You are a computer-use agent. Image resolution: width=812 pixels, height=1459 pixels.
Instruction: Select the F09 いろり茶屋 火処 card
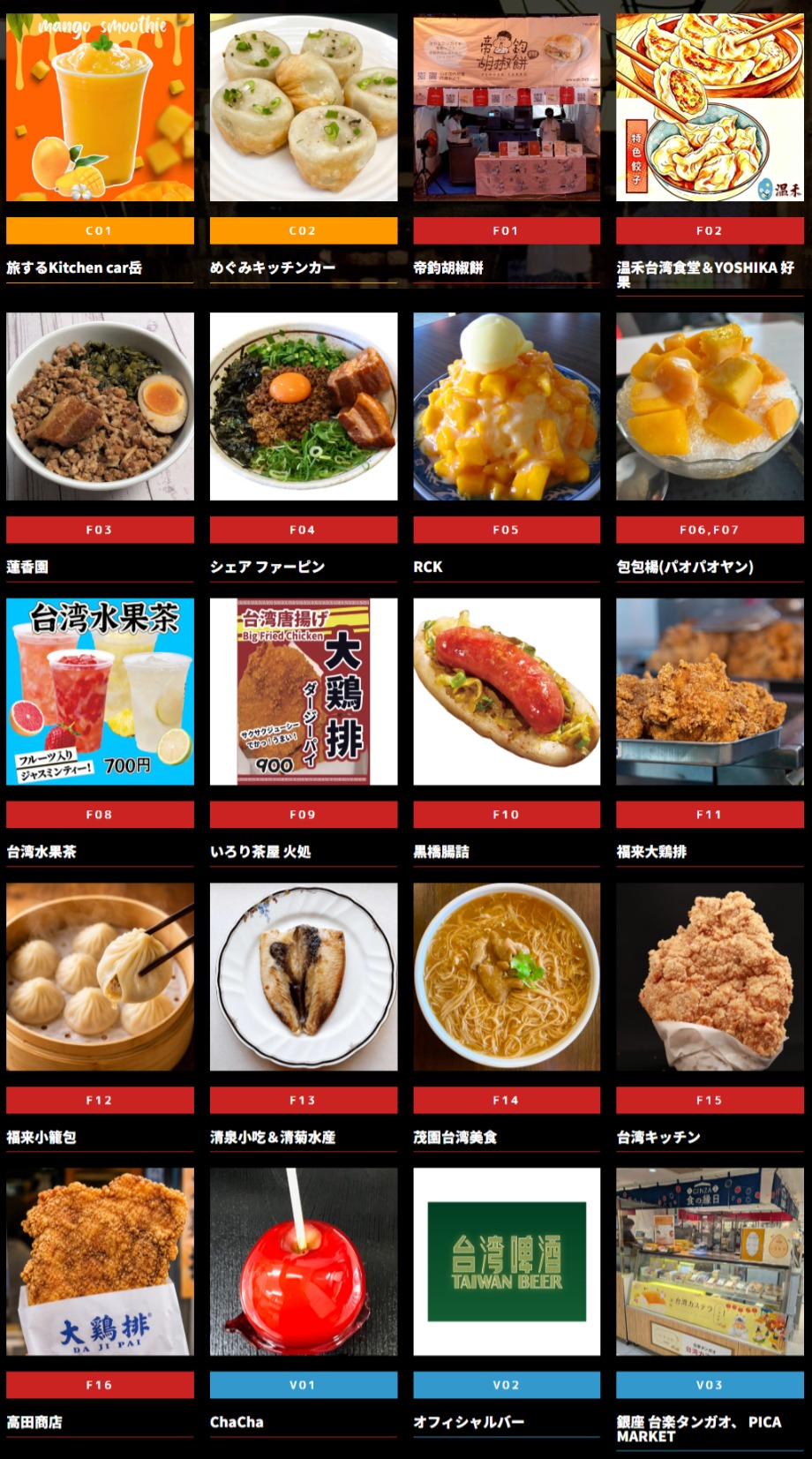coord(304,733)
